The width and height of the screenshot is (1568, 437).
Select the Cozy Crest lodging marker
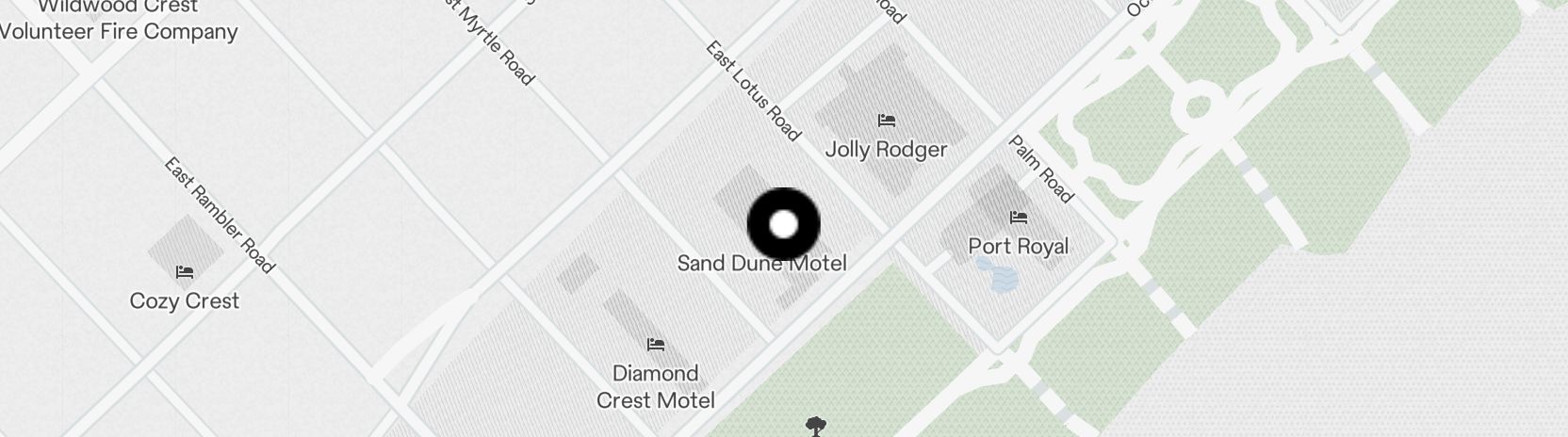(185, 273)
